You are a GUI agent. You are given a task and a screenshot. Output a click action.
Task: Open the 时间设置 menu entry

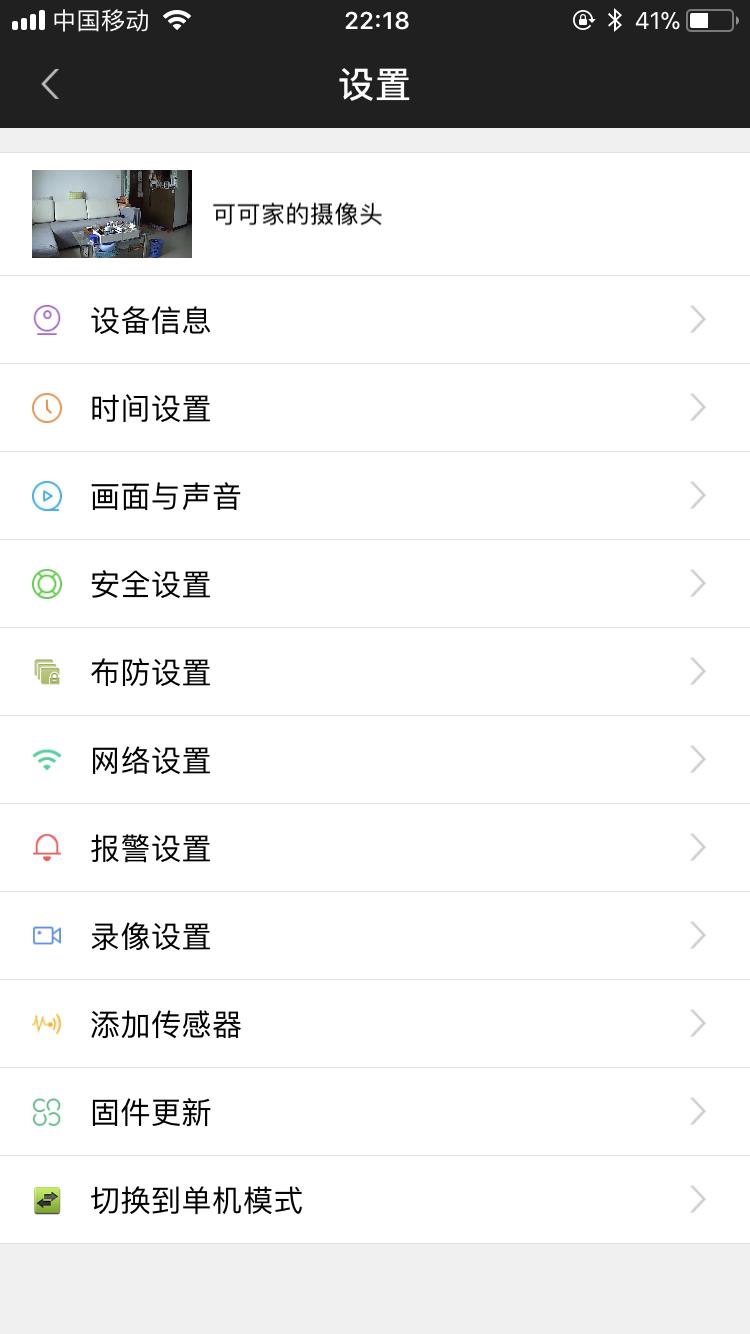[375, 407]
